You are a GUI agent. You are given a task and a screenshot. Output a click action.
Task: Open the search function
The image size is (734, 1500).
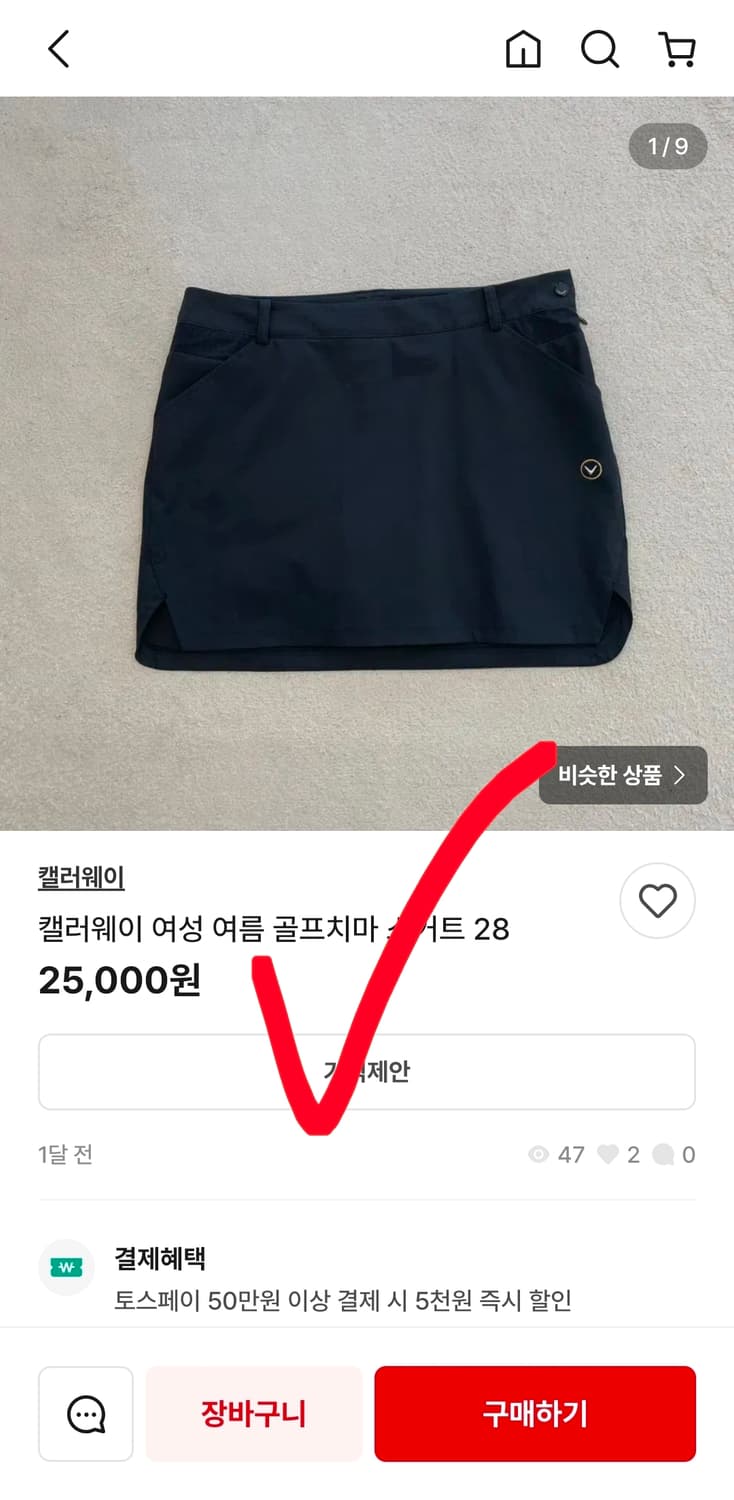pos(599,48)
